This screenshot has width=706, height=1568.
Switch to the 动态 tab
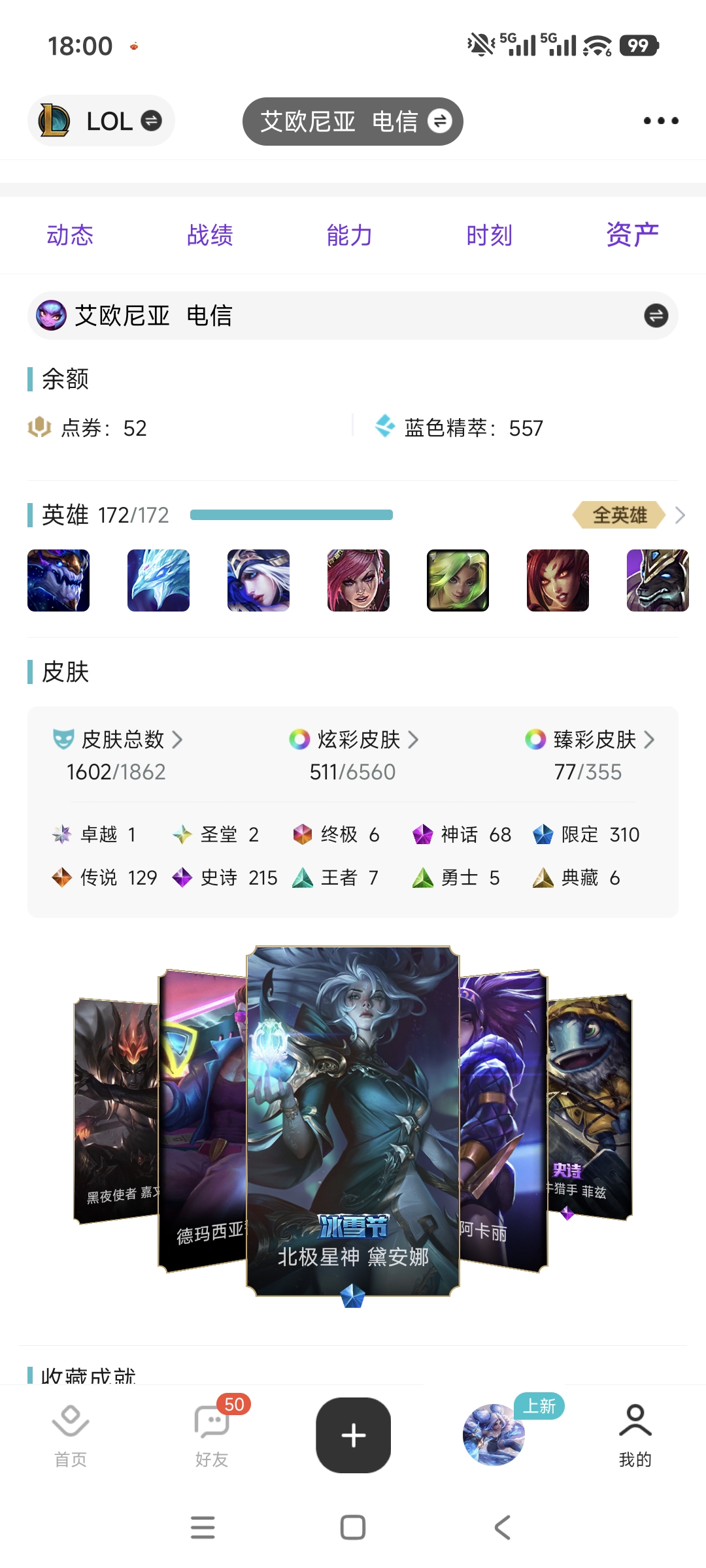pyautogui.click(x=70, y=235)
